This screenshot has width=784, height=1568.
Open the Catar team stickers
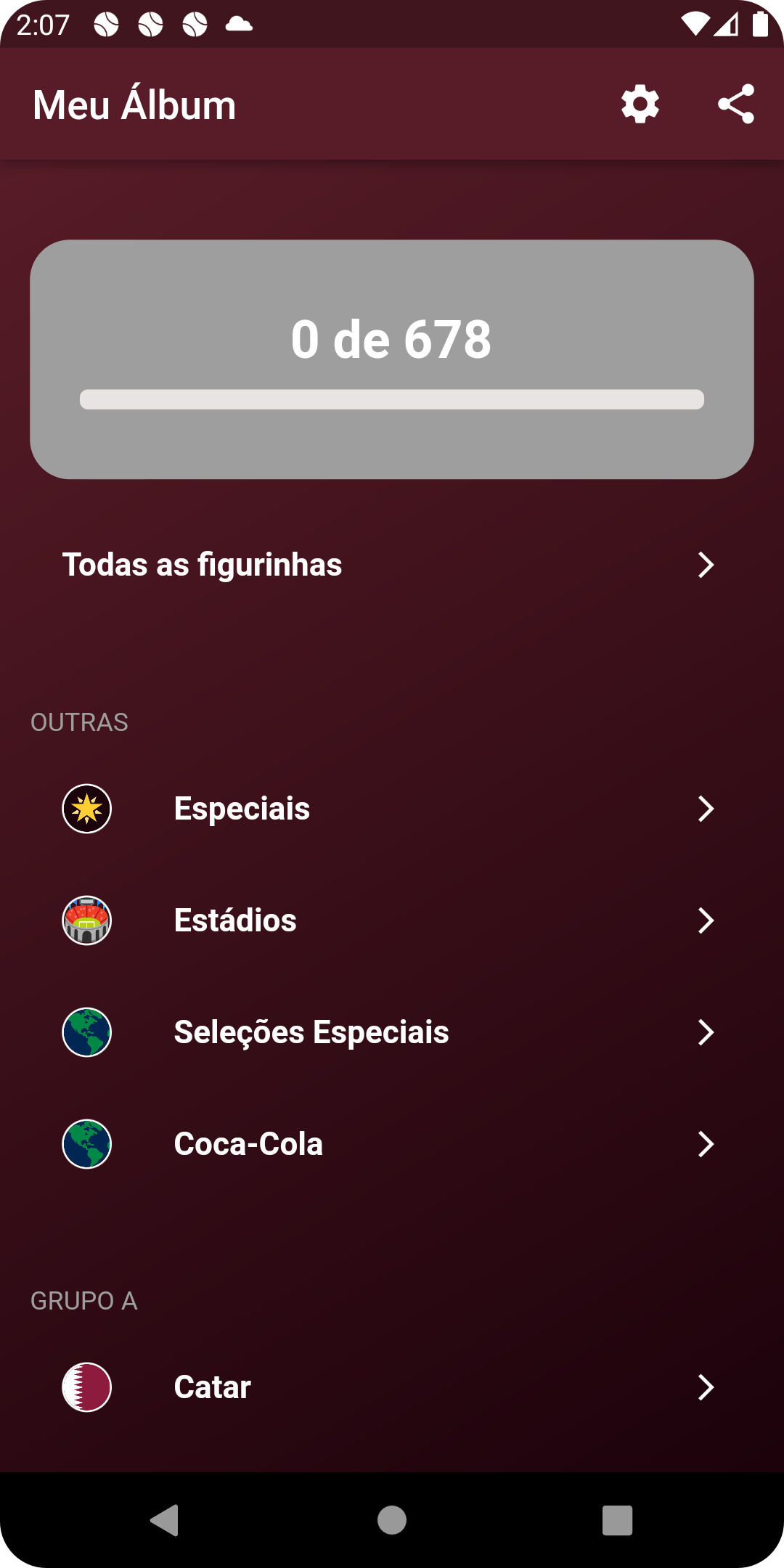[x=391, y=1387]
